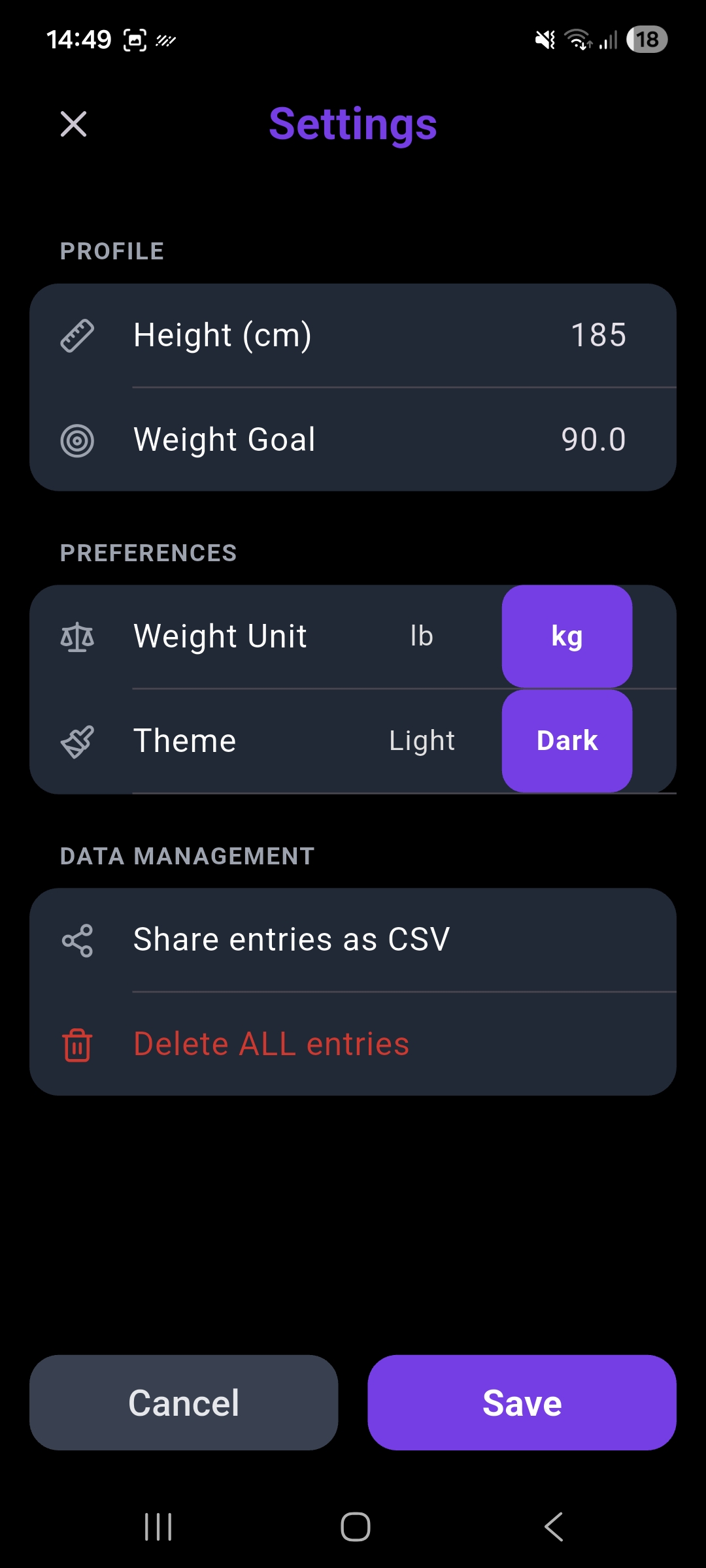The image size is (706, 1568).
Task: Switch Theme to Light mode
Action: [422, 740]
